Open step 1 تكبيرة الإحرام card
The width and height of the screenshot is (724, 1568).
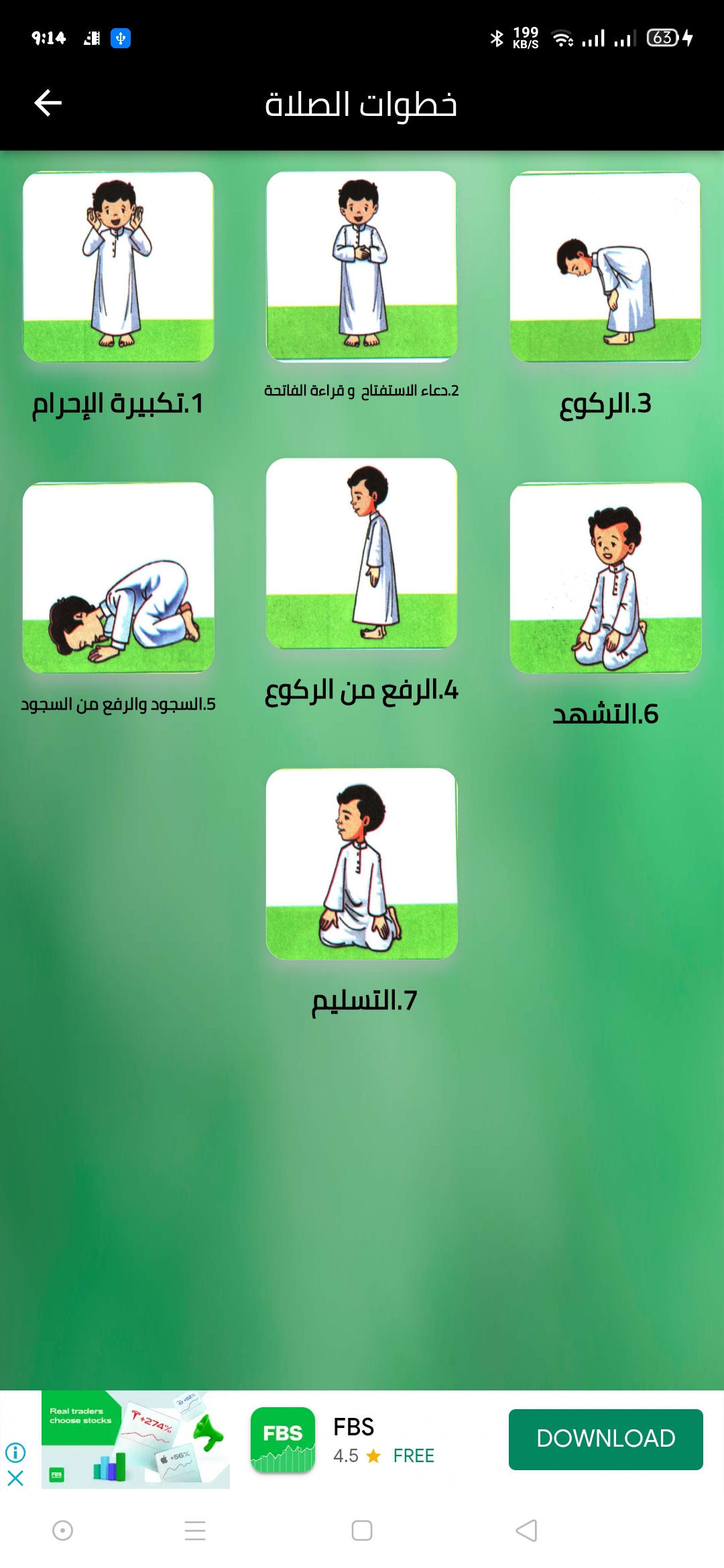point(118,267)
